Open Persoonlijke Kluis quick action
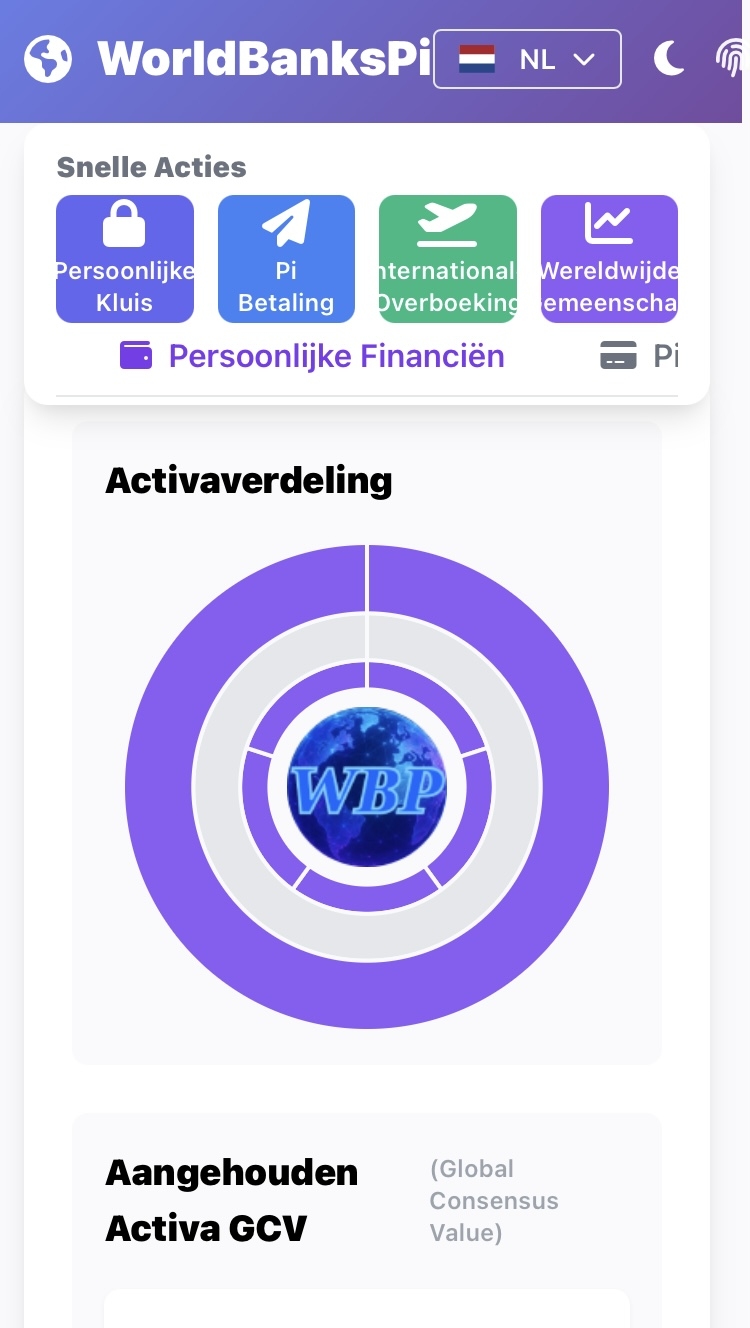The image size is (750, 1328). (x=125, y=259)
